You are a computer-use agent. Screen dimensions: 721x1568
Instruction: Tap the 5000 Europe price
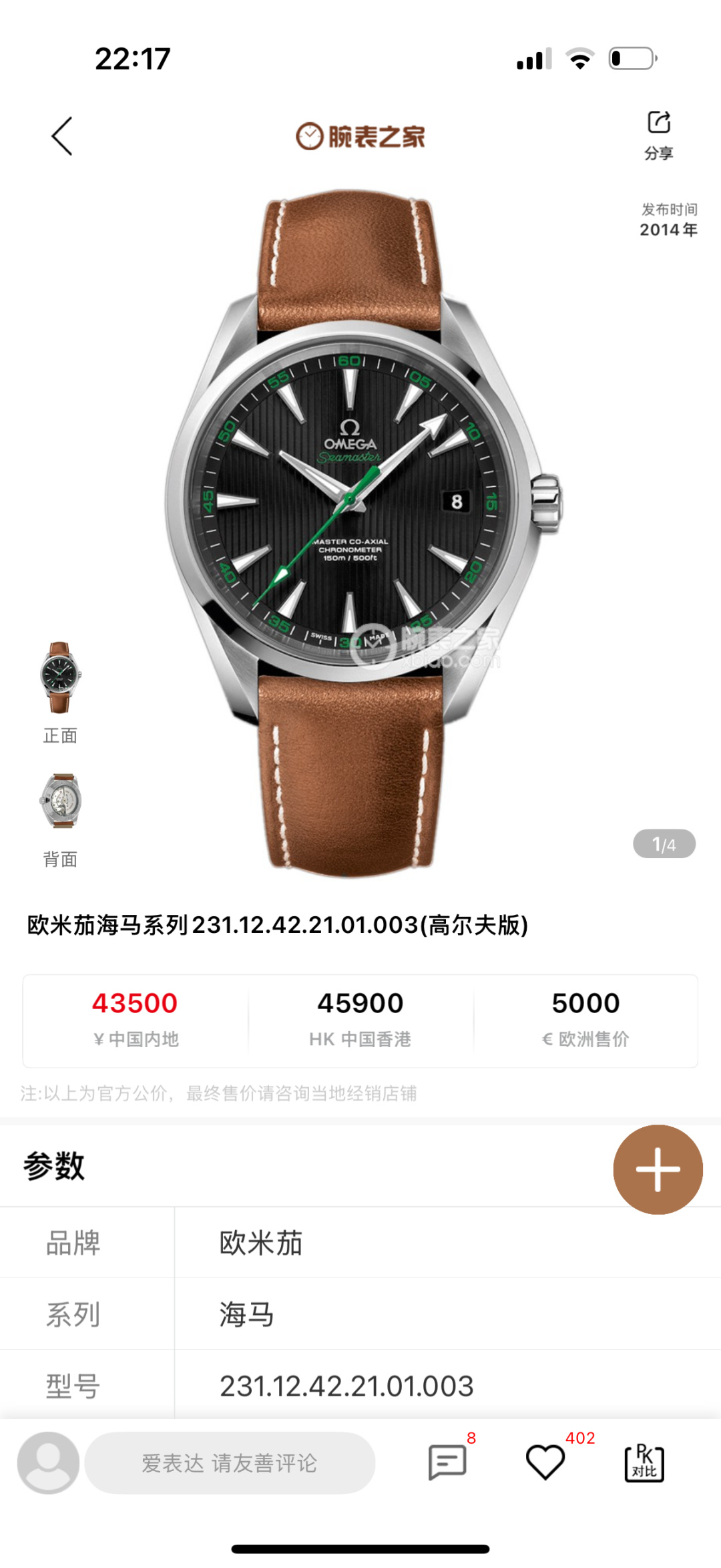coord(586,1002)
